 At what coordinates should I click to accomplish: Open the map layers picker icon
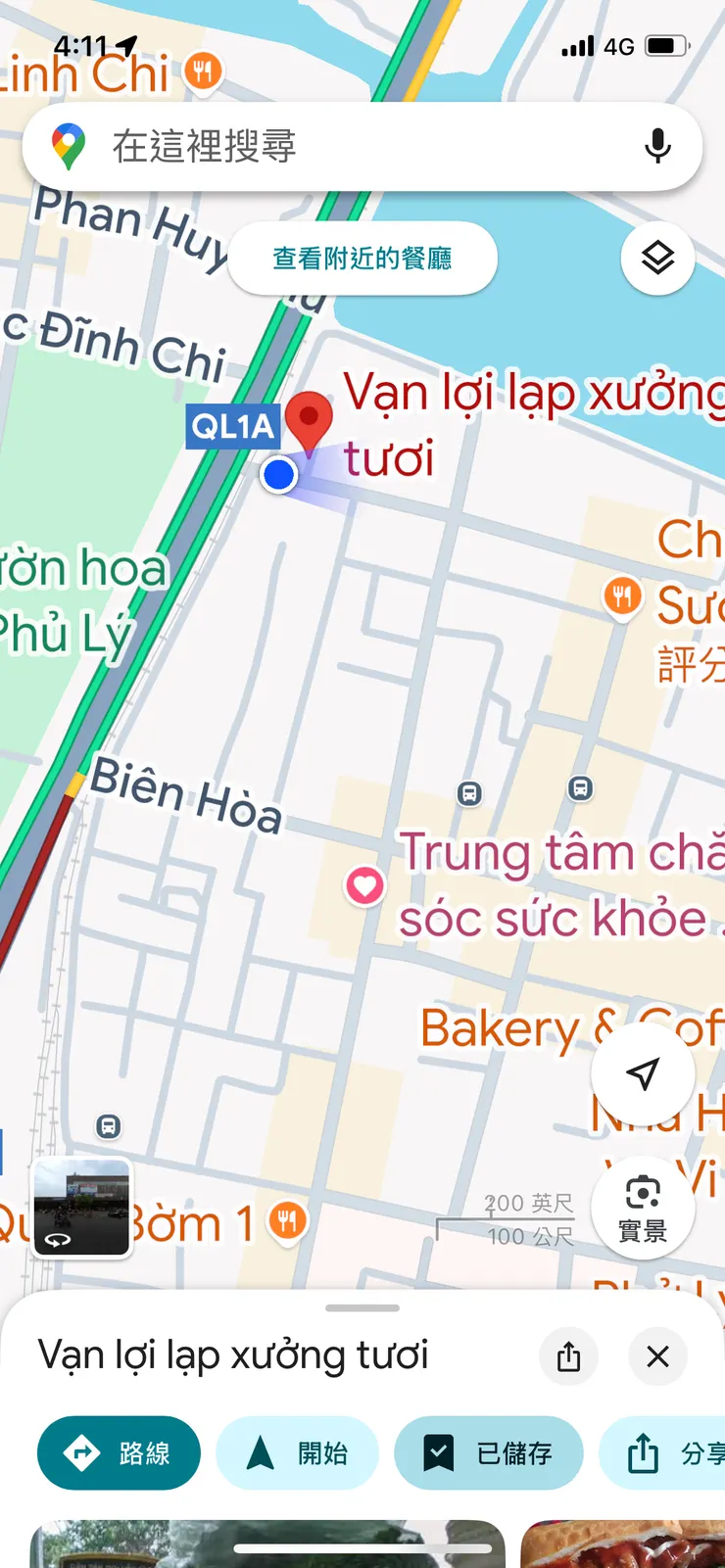click(x=657, y=258)
